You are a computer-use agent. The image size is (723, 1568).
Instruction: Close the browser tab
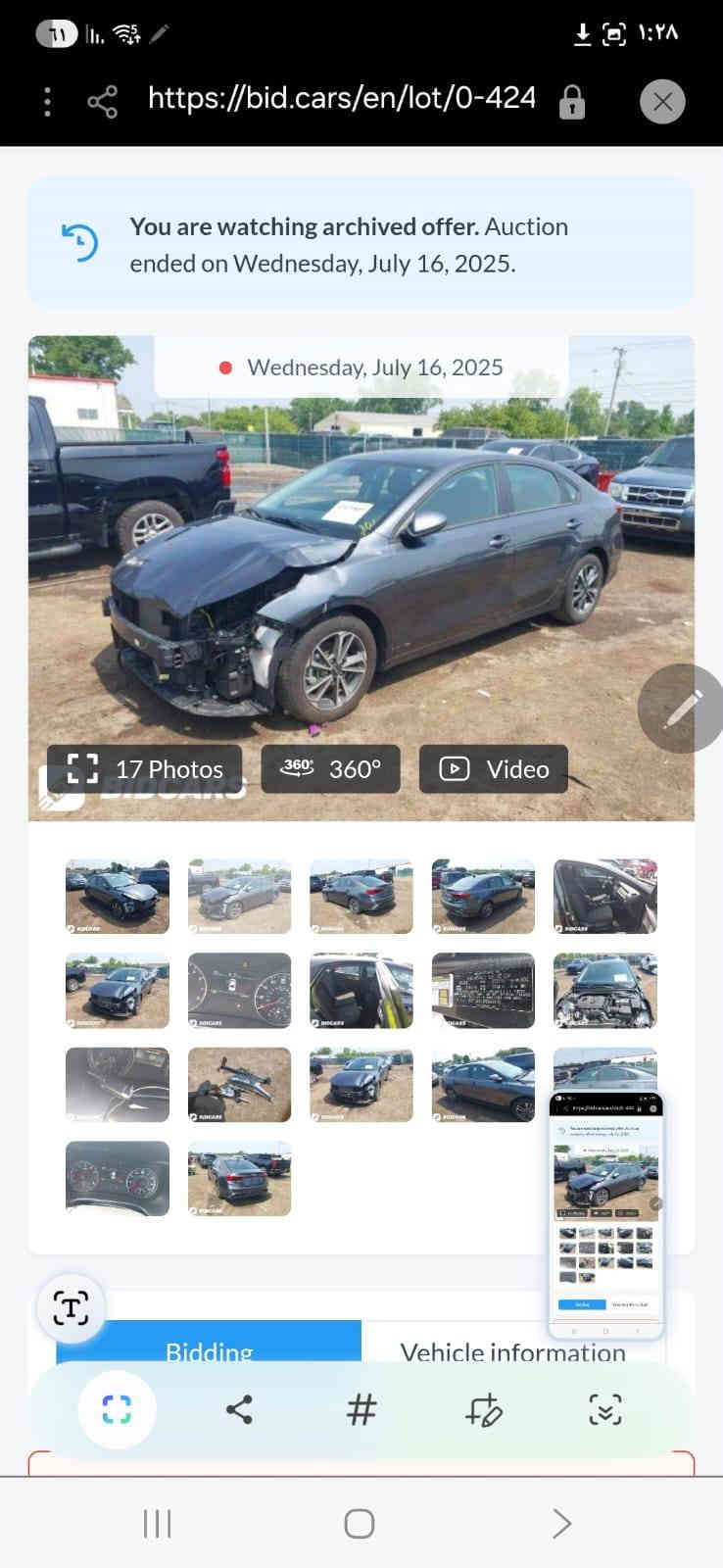[662, 101]
